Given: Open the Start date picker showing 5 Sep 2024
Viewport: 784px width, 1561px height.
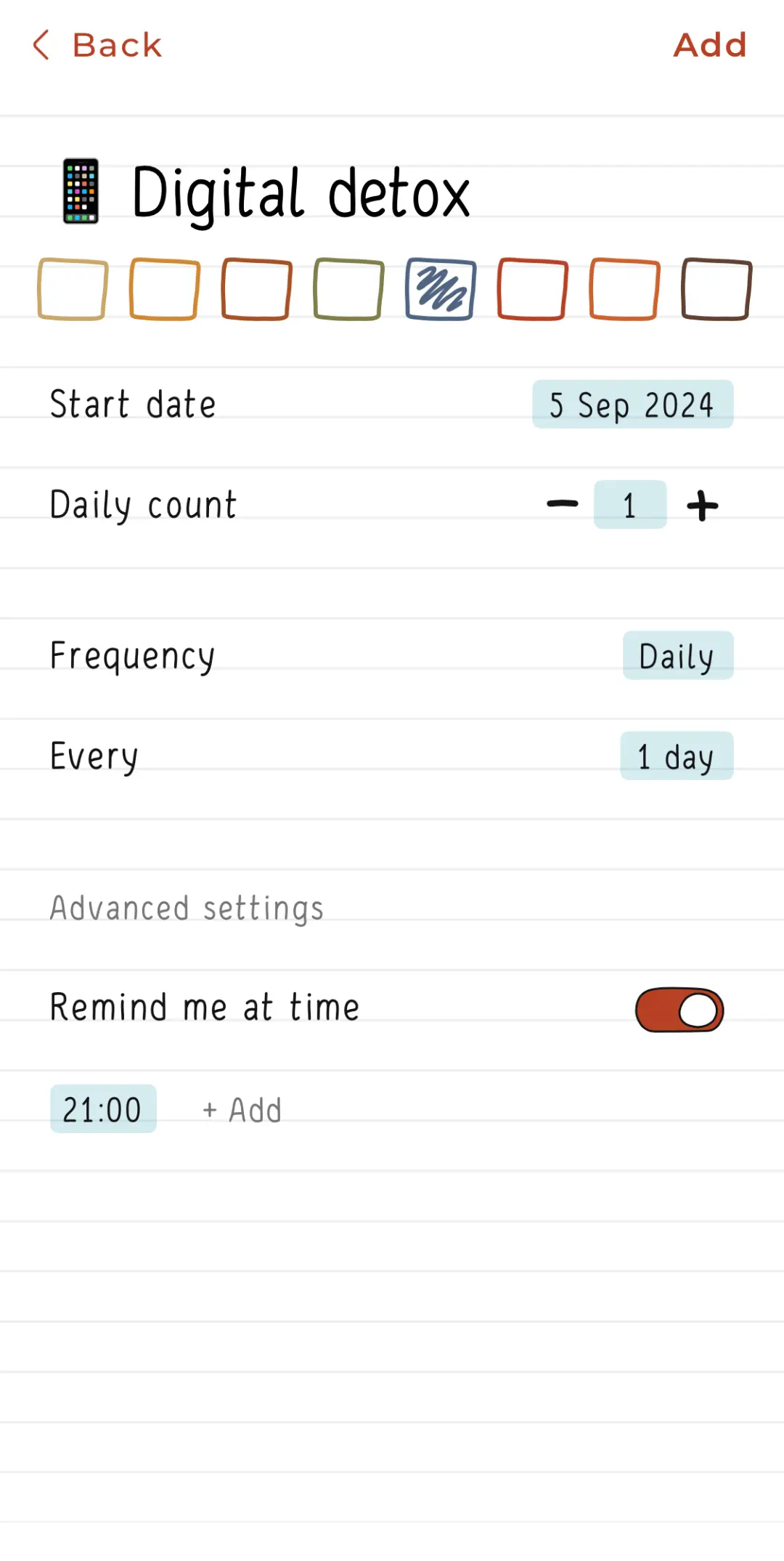Looking at the screenshot, I should point(632,405).
